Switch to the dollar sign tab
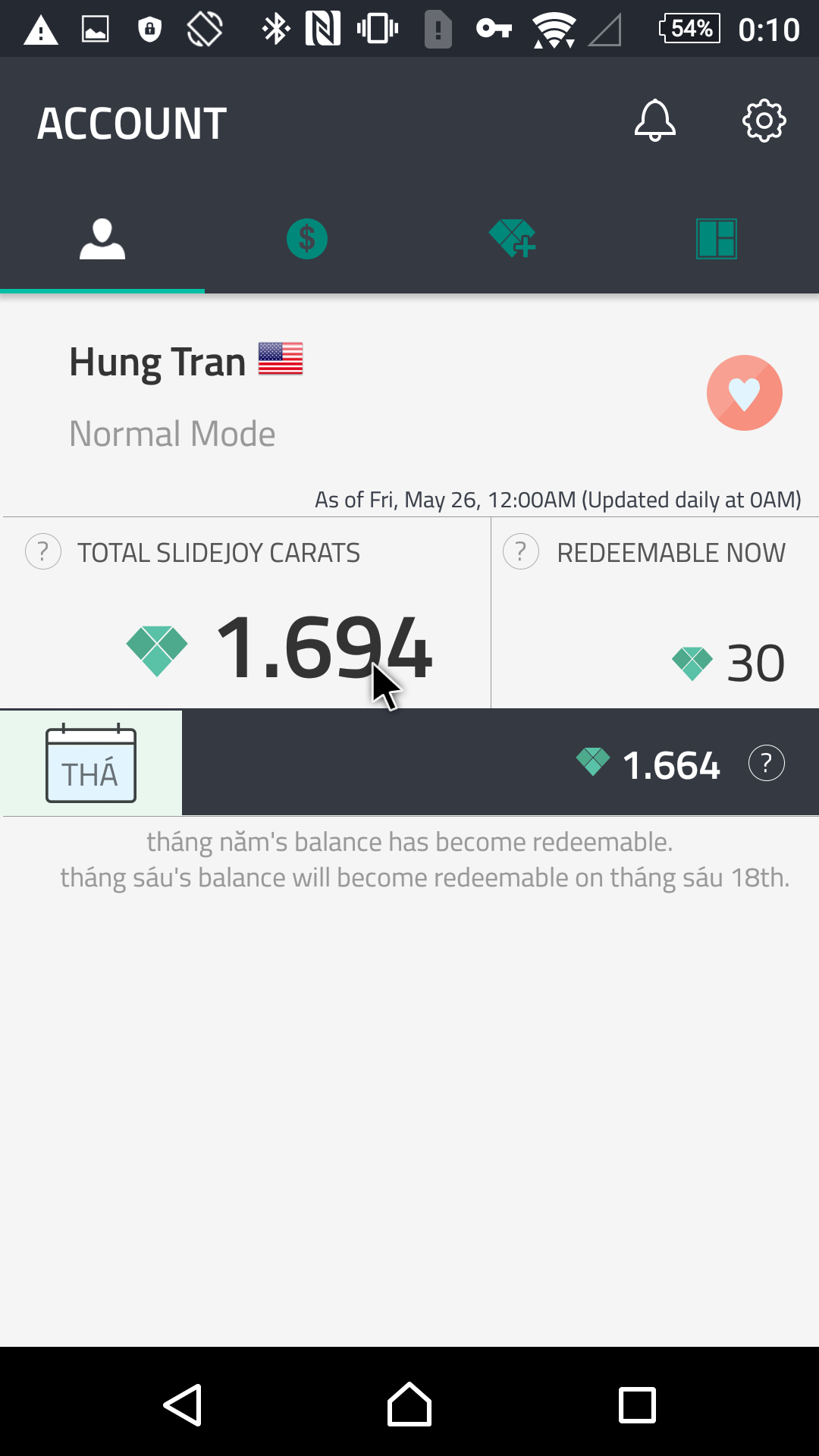819x1456 pixels. tap(307, 240)
